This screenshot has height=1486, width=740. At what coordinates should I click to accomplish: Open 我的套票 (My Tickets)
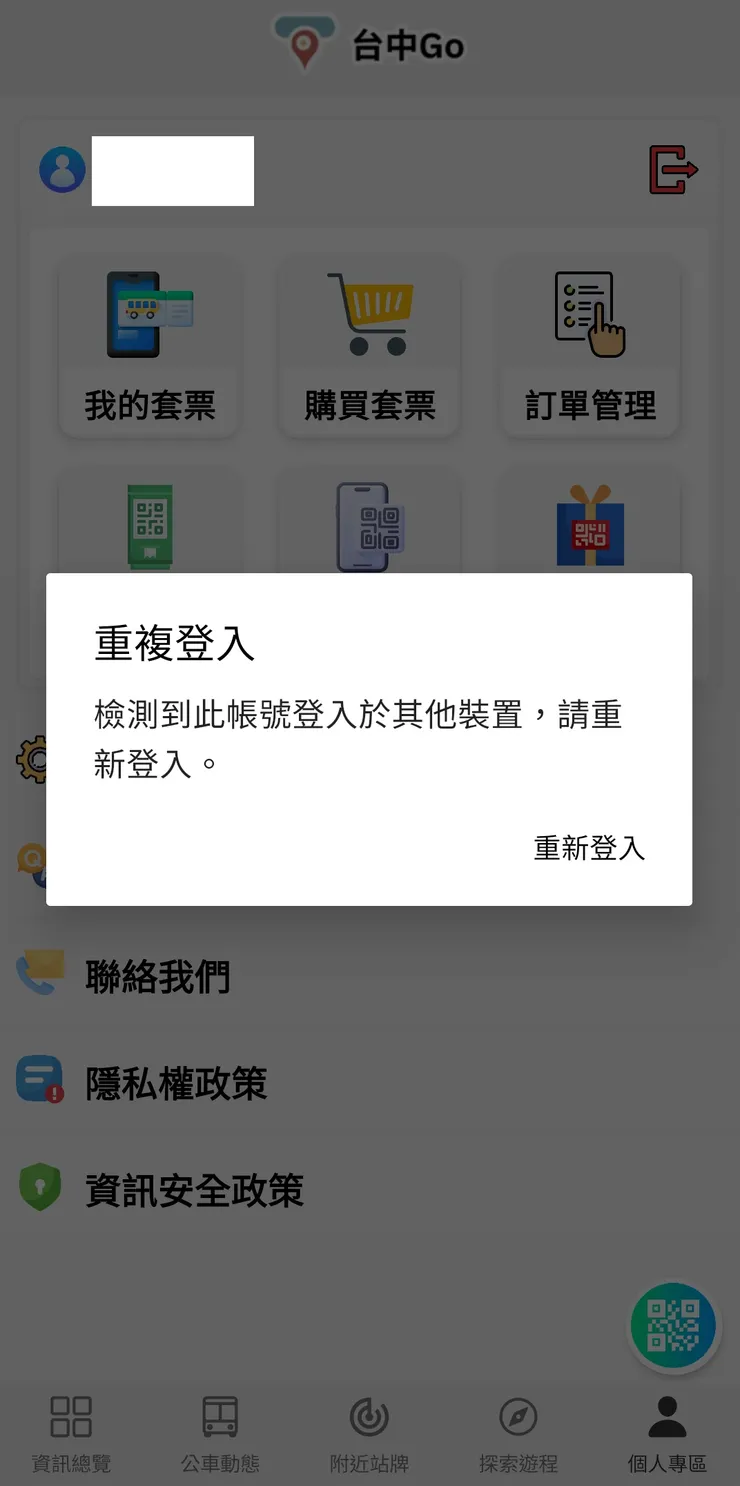tap(148, 345)
